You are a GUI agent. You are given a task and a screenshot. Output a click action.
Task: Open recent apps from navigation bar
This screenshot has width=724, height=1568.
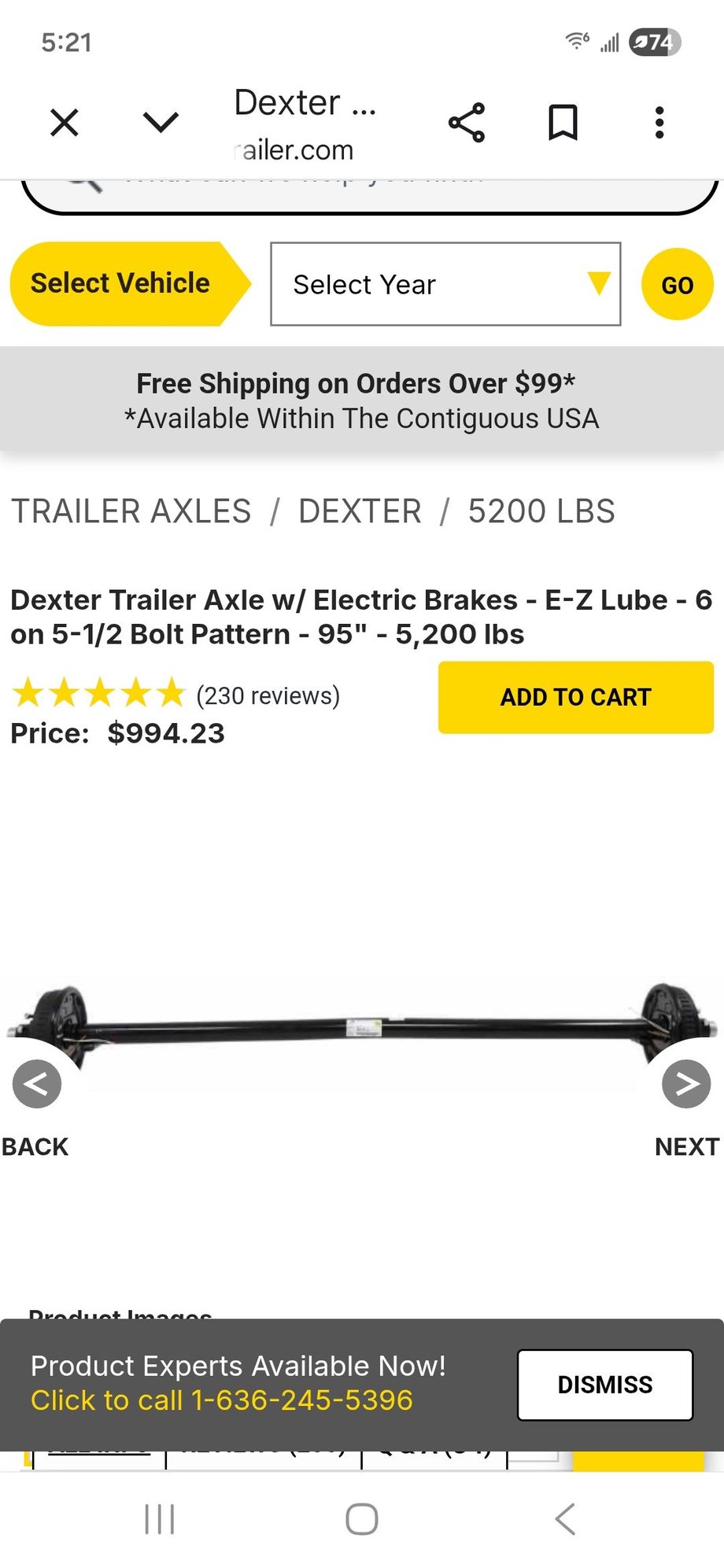tap(160, 1518)
